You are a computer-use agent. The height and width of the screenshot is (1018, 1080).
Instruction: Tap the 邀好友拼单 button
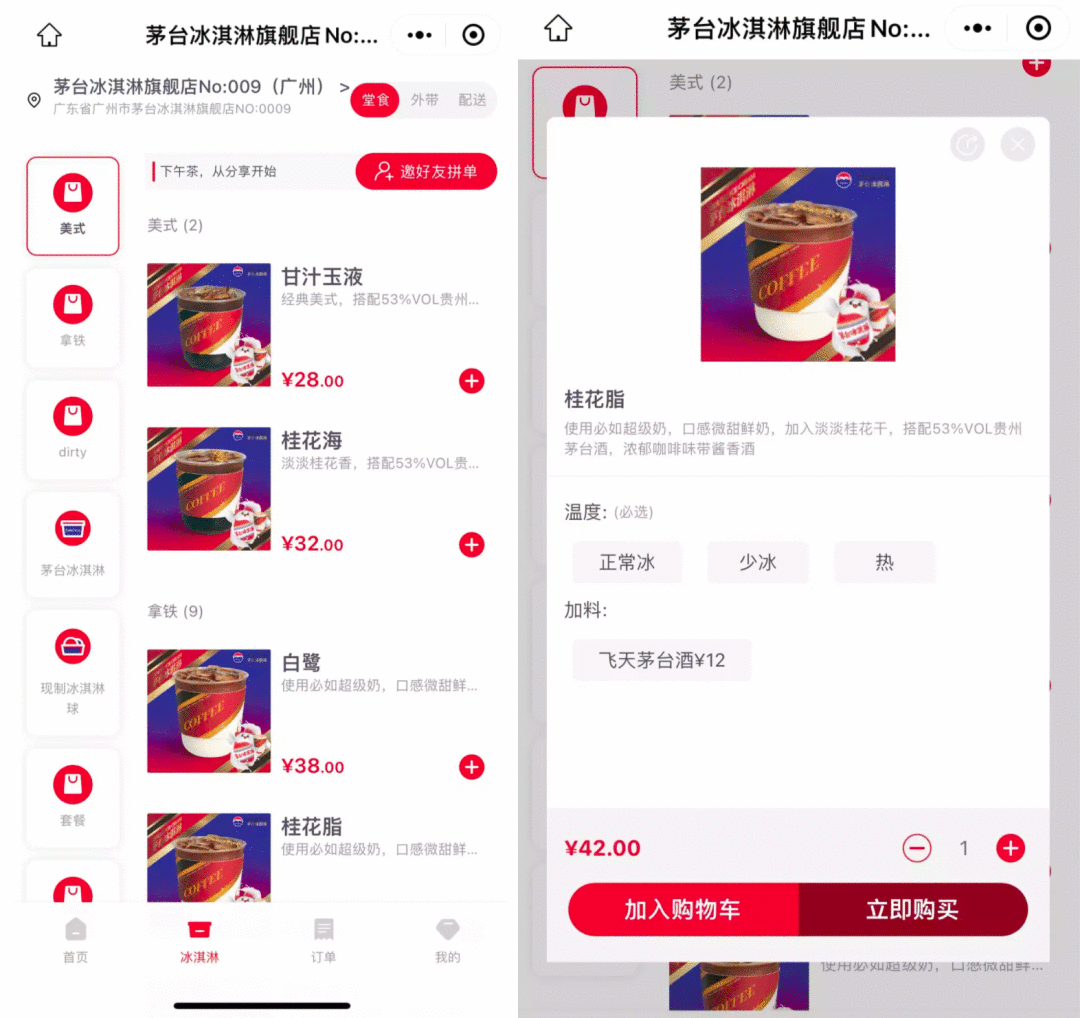tap(426, 172)
